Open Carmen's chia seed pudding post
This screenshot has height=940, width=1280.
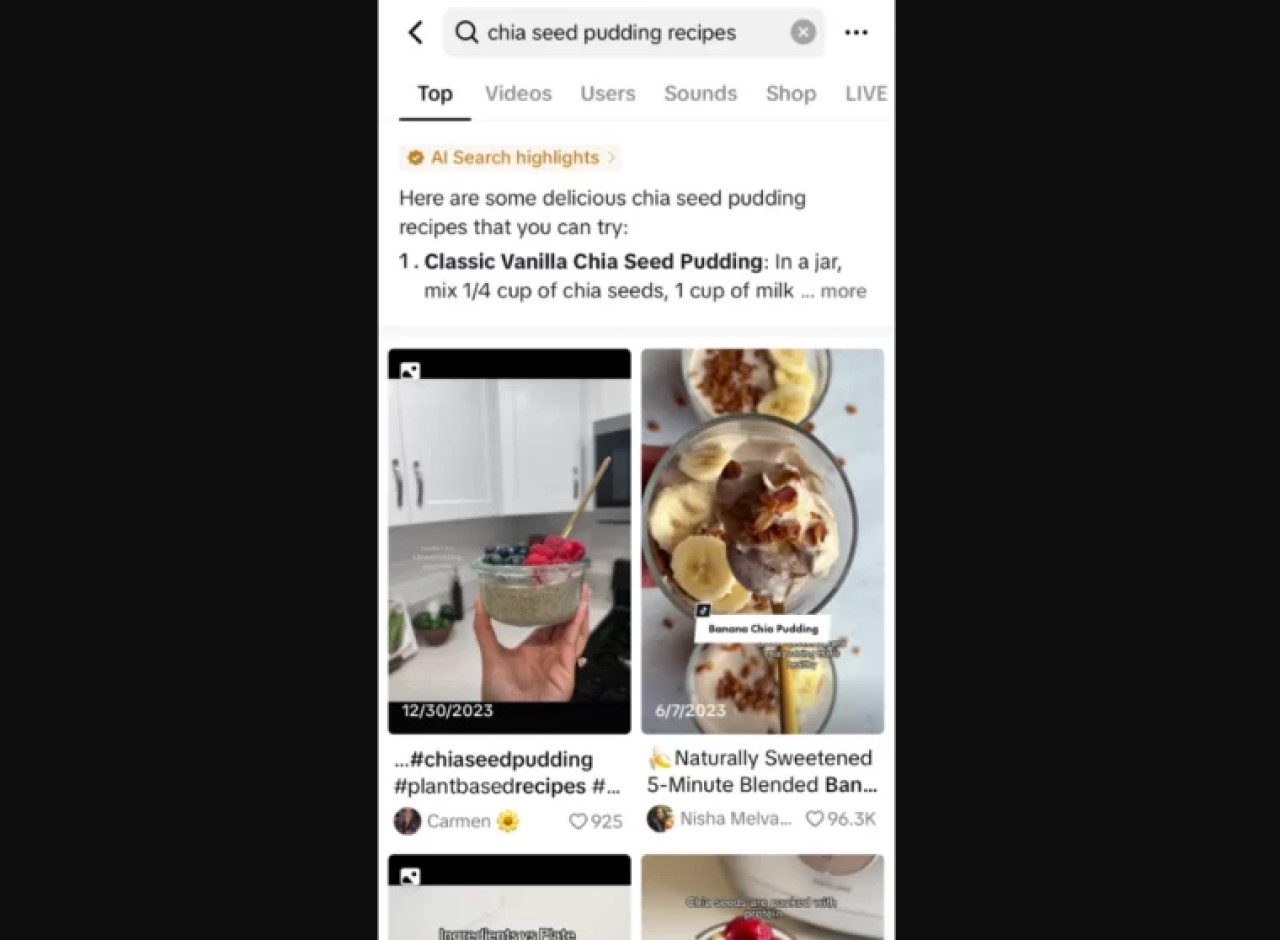pos(509,540)
